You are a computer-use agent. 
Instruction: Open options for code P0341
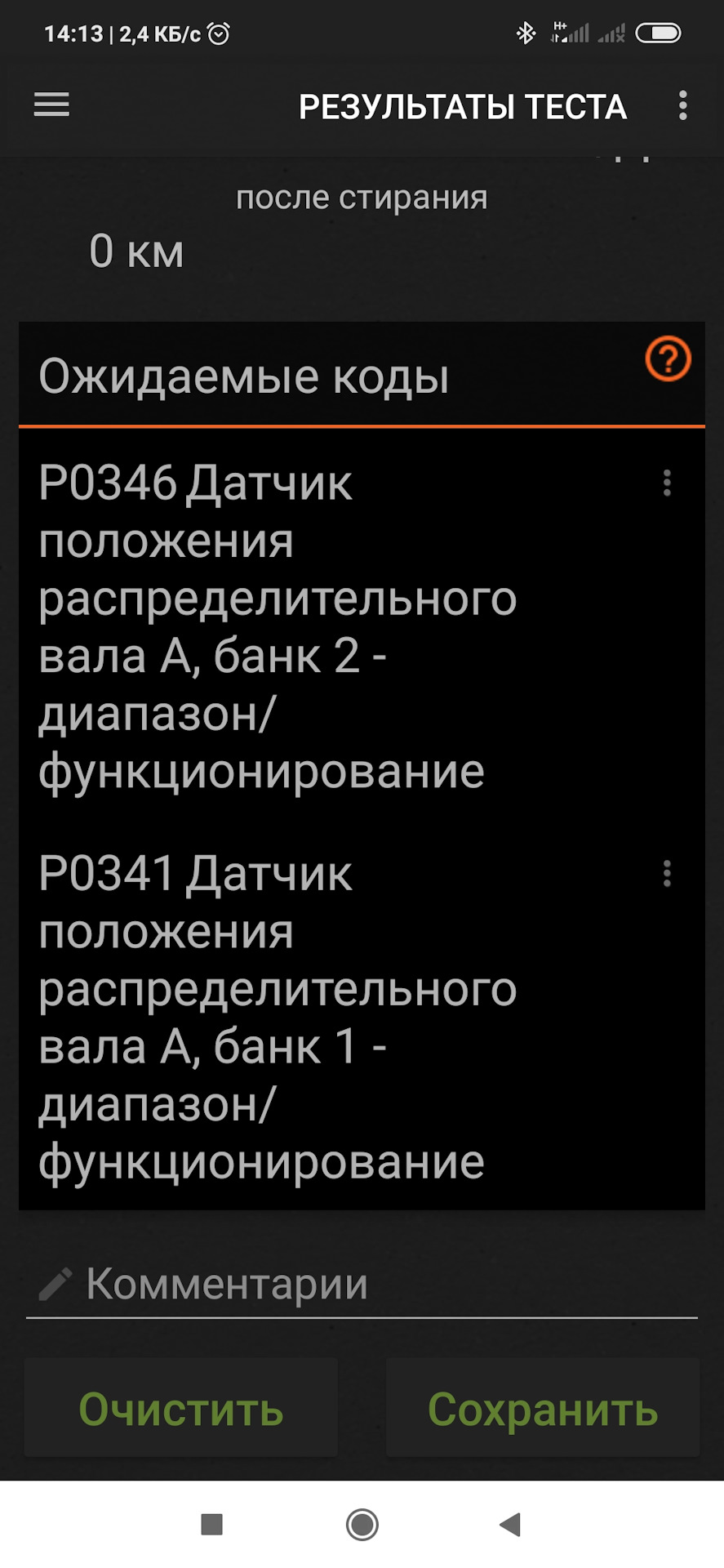click(667, 874)
